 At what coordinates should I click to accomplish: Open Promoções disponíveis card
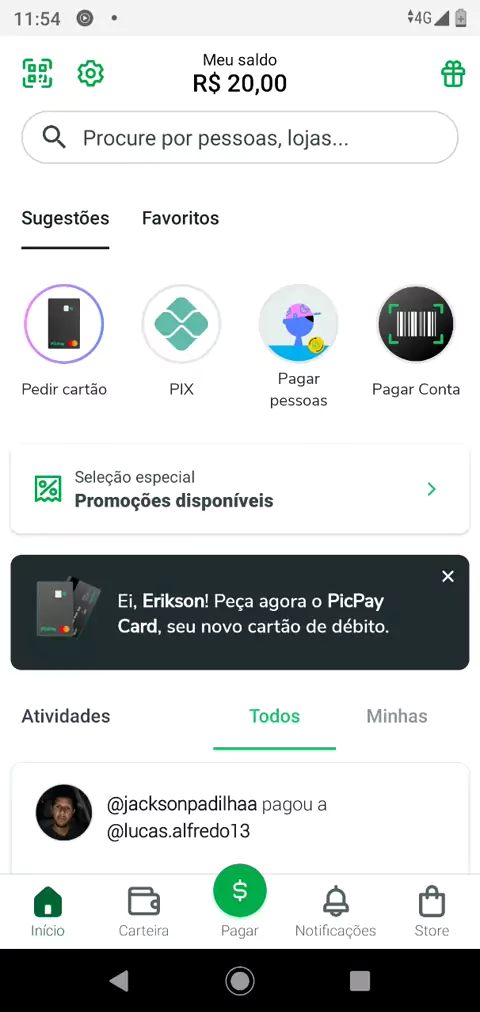point(240,489)
